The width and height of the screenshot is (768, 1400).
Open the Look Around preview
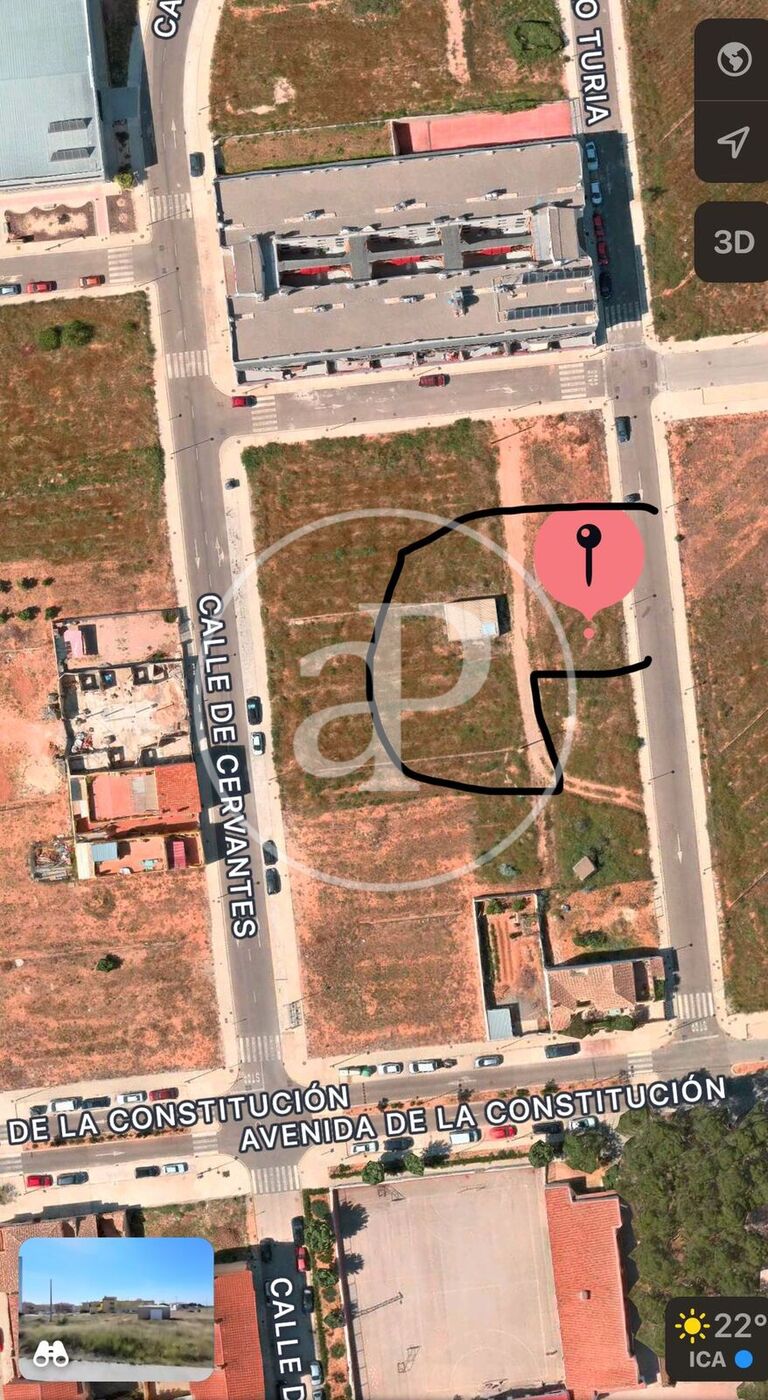coord(116,1309)
